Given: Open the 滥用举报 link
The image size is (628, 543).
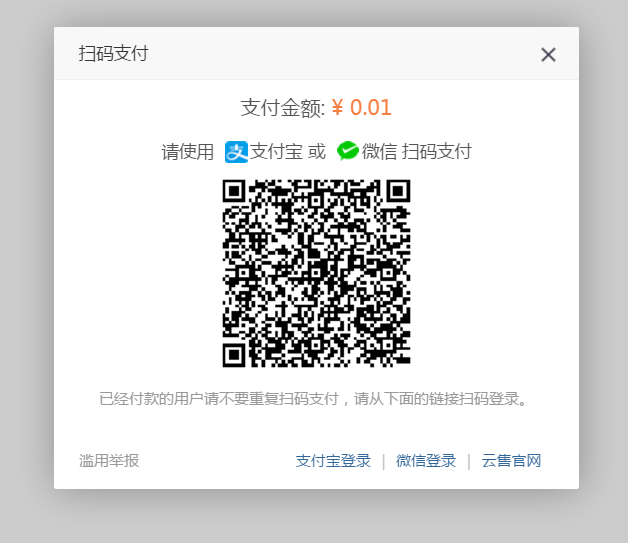Looking at the screenshot, I should (109, 460).
